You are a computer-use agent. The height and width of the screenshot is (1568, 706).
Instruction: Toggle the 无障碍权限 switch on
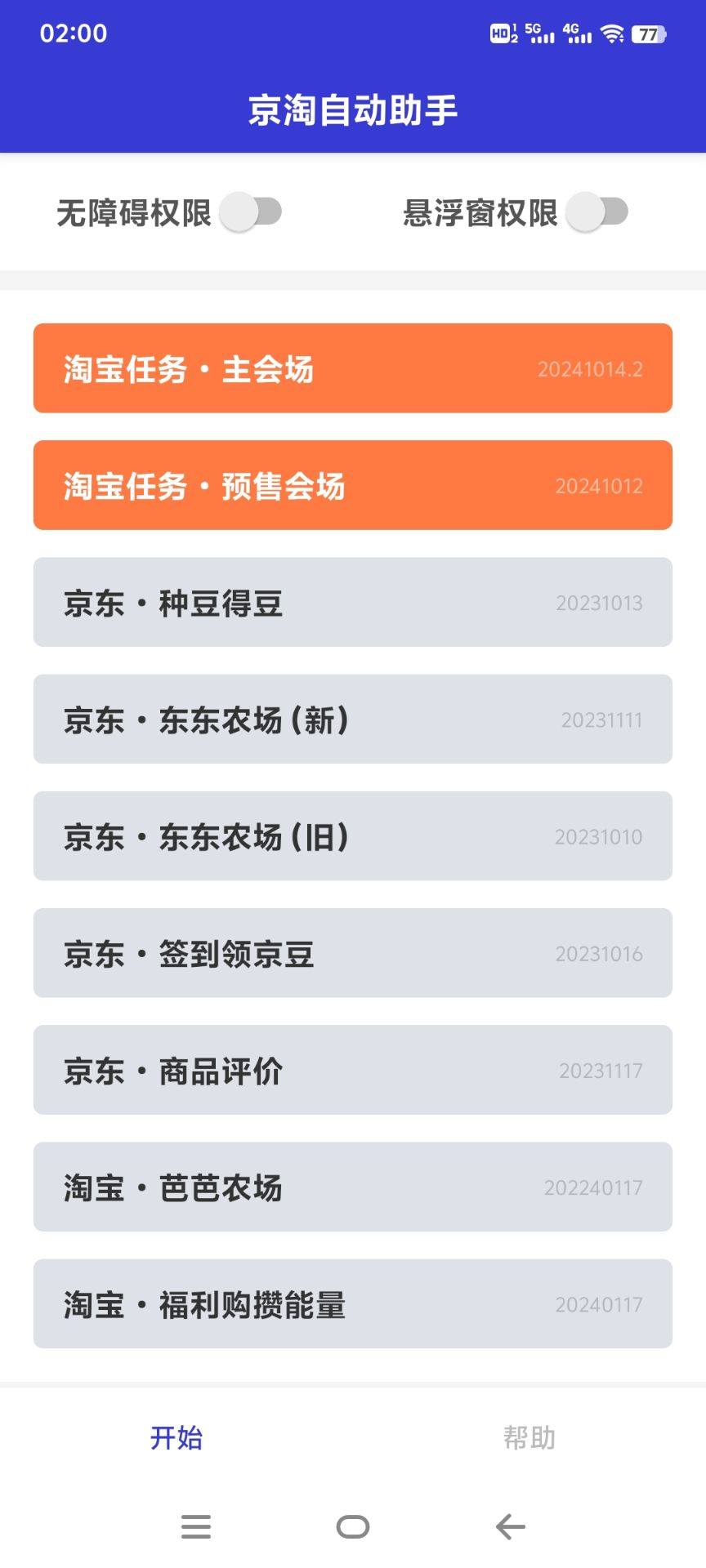(257, 212)
